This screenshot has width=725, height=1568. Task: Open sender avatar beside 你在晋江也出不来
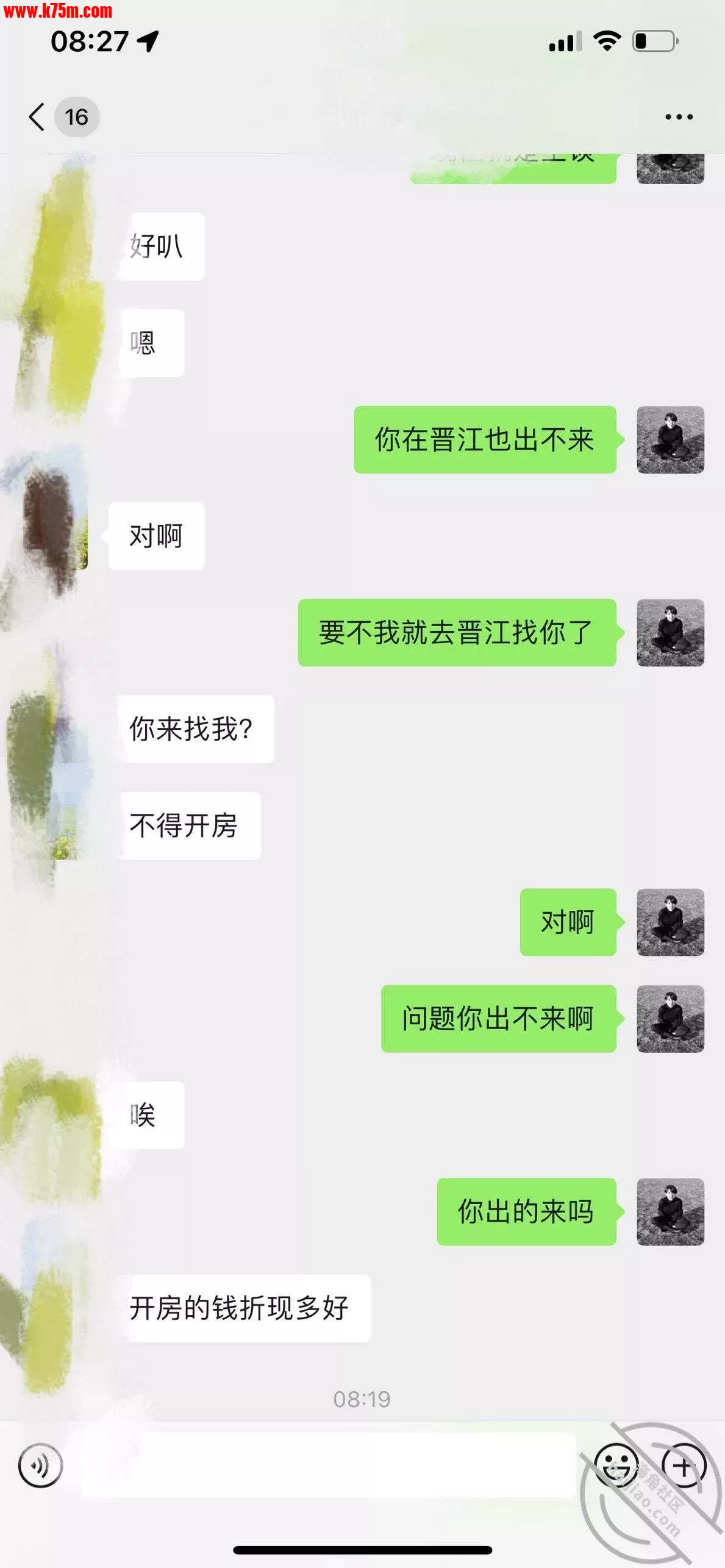pyautogui.click(x=670, y=440)
